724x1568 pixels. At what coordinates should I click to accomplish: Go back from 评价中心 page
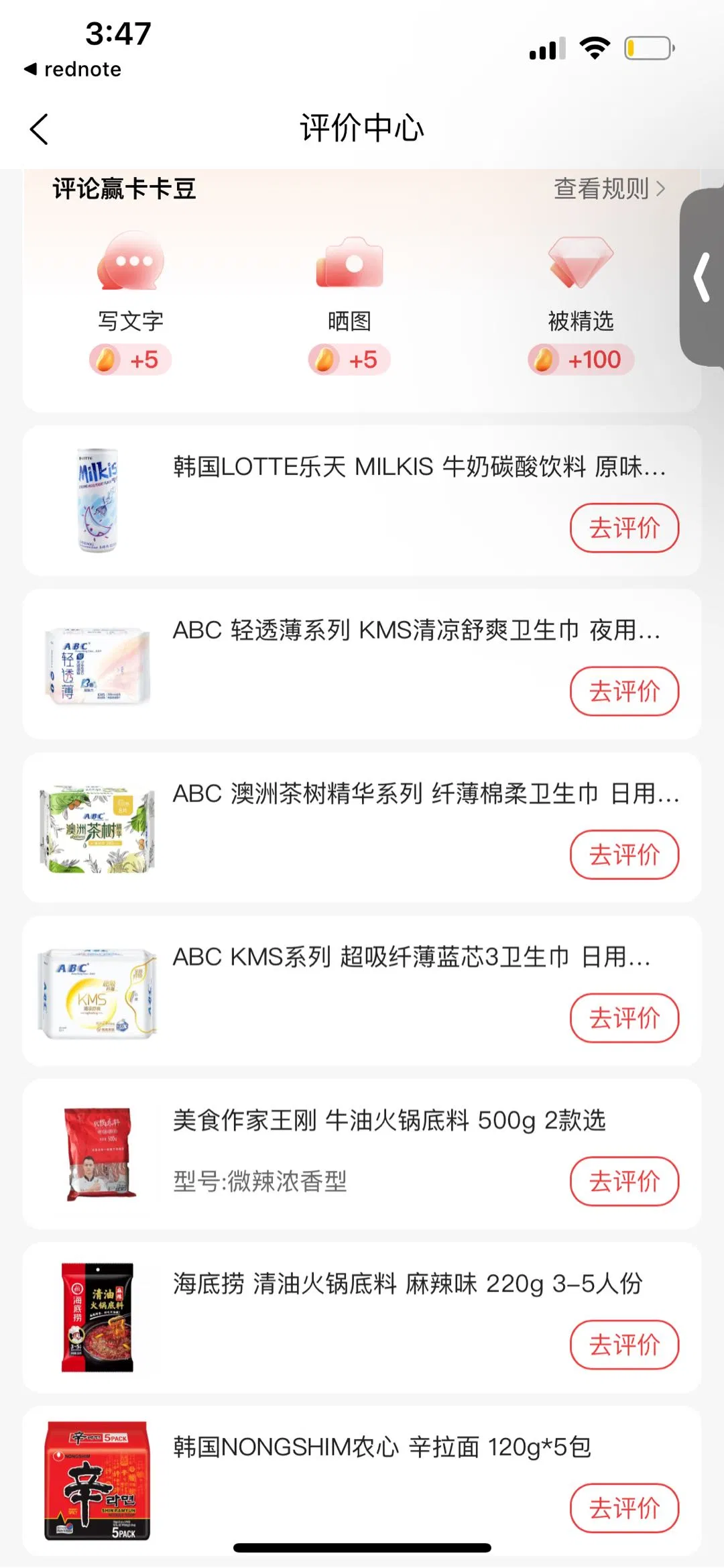[40, 129]
